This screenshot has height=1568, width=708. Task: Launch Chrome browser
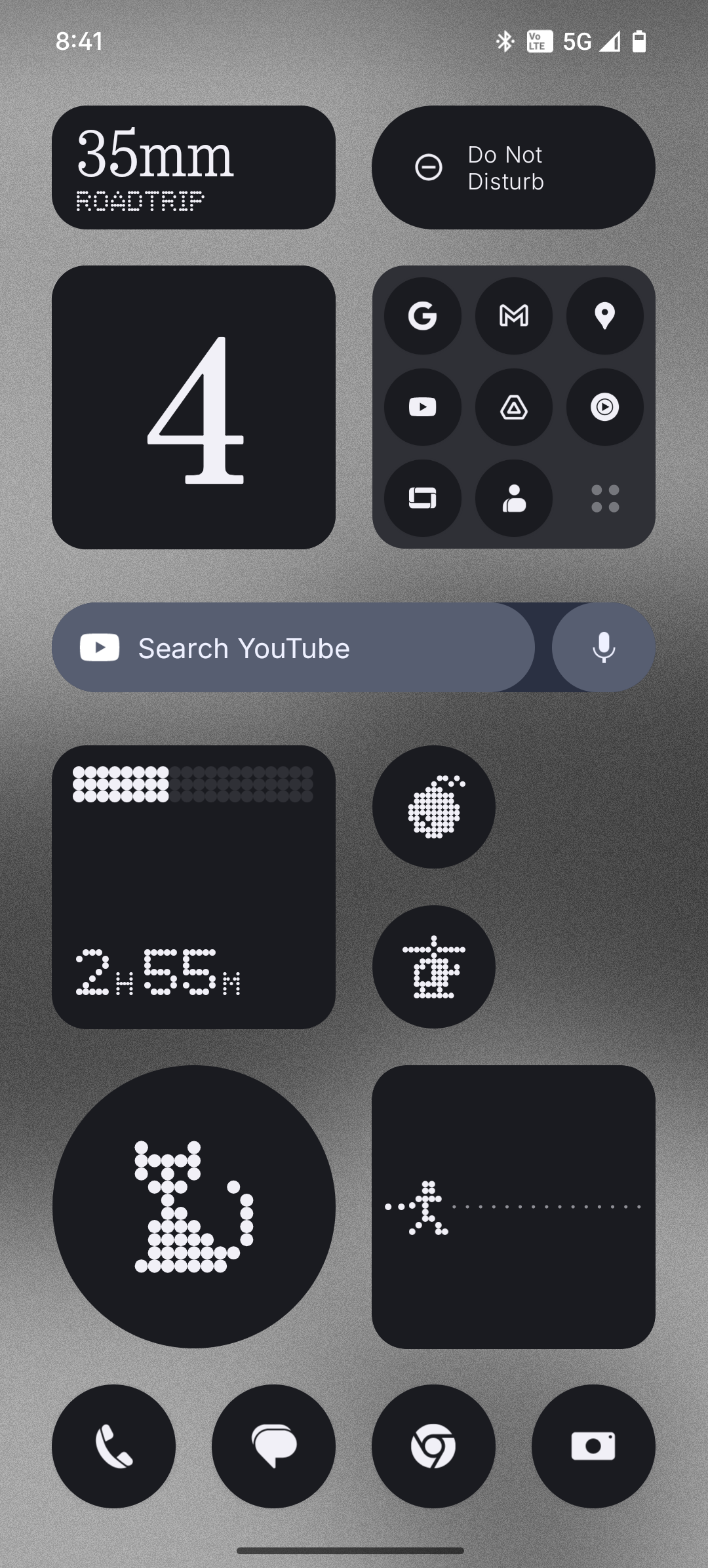433,1446
